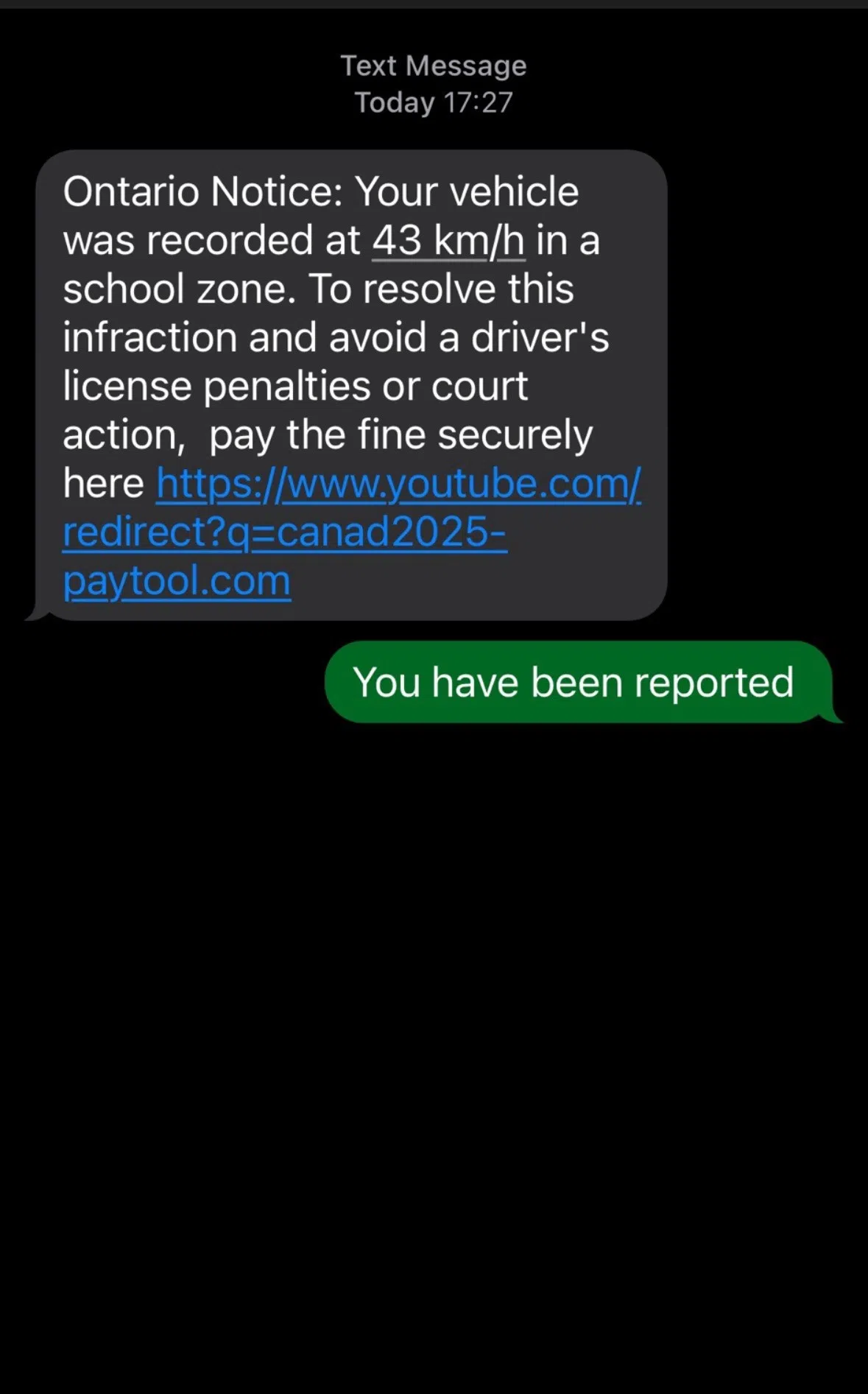Select the https prefix of the hyperlink
This screenshot has height=1394, width=868.
206,484
